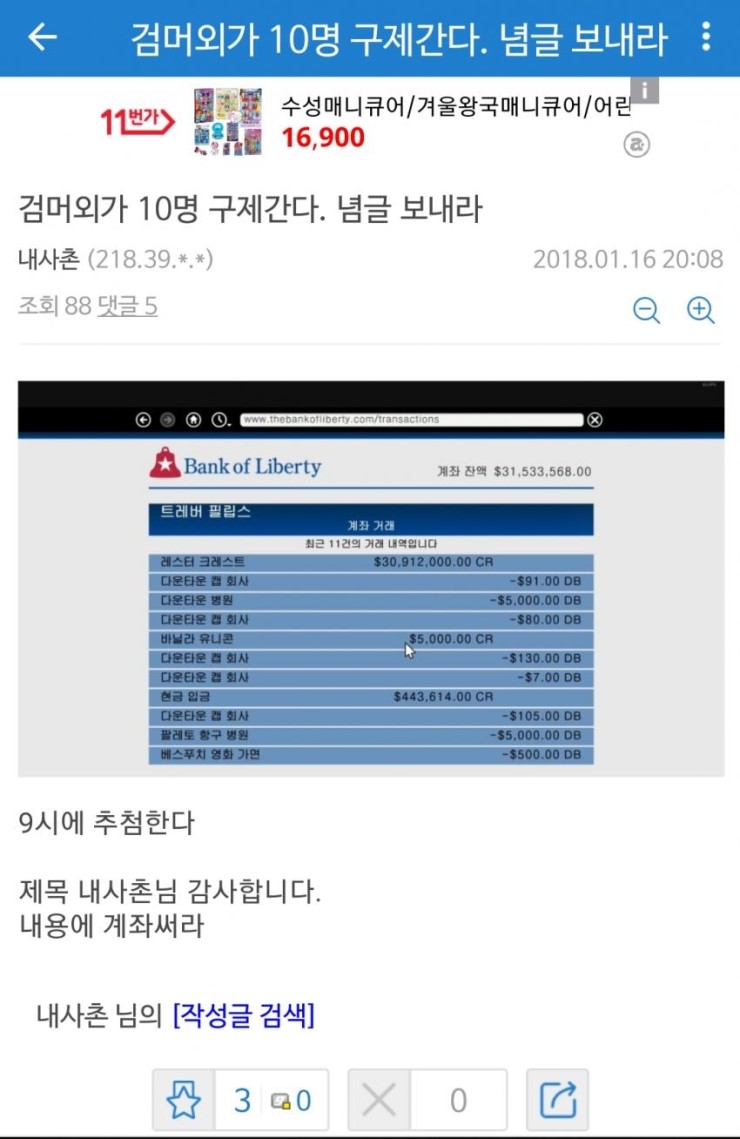Go back with the top-left arrow
740x1139 pixels.
(x=42, y=38)
